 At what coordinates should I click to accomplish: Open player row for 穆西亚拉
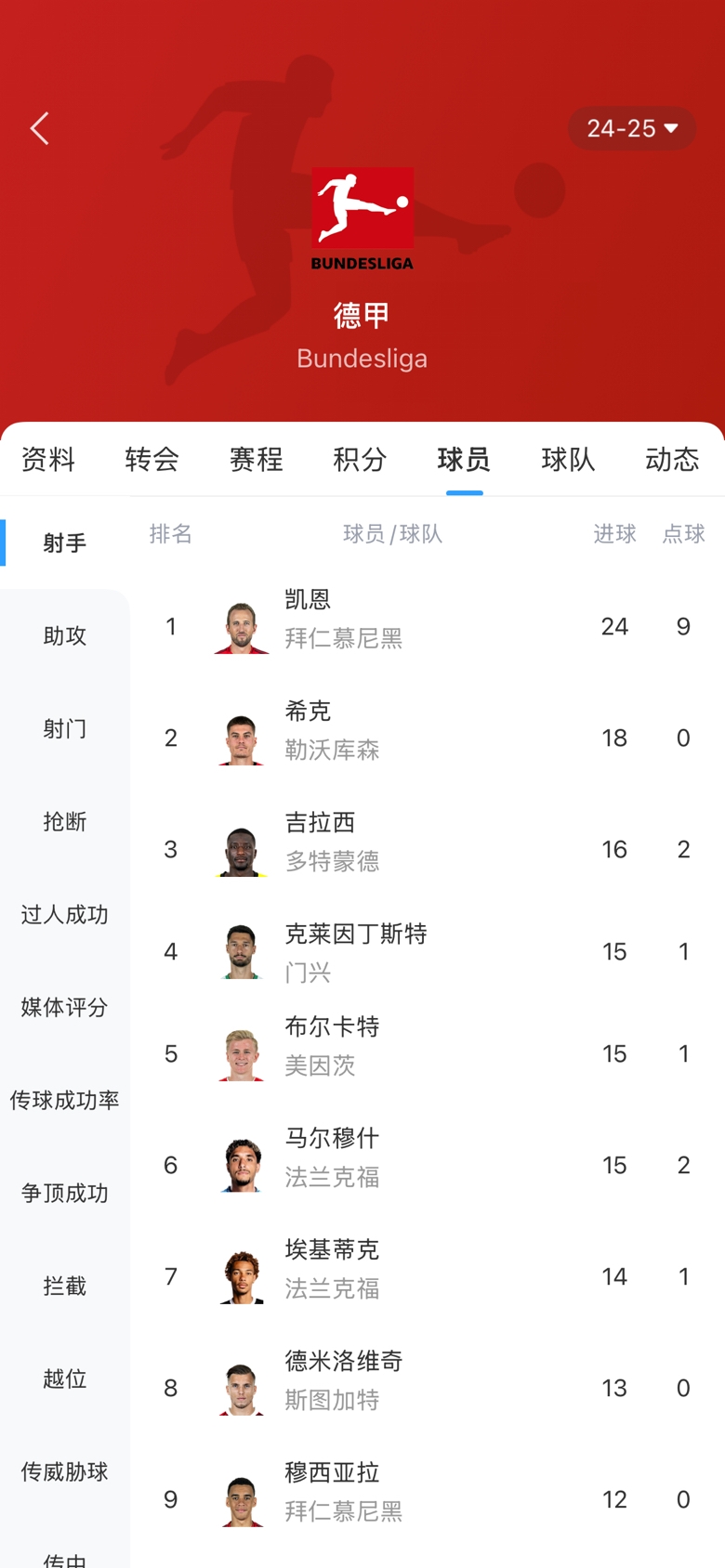(x=428, y=1499)
